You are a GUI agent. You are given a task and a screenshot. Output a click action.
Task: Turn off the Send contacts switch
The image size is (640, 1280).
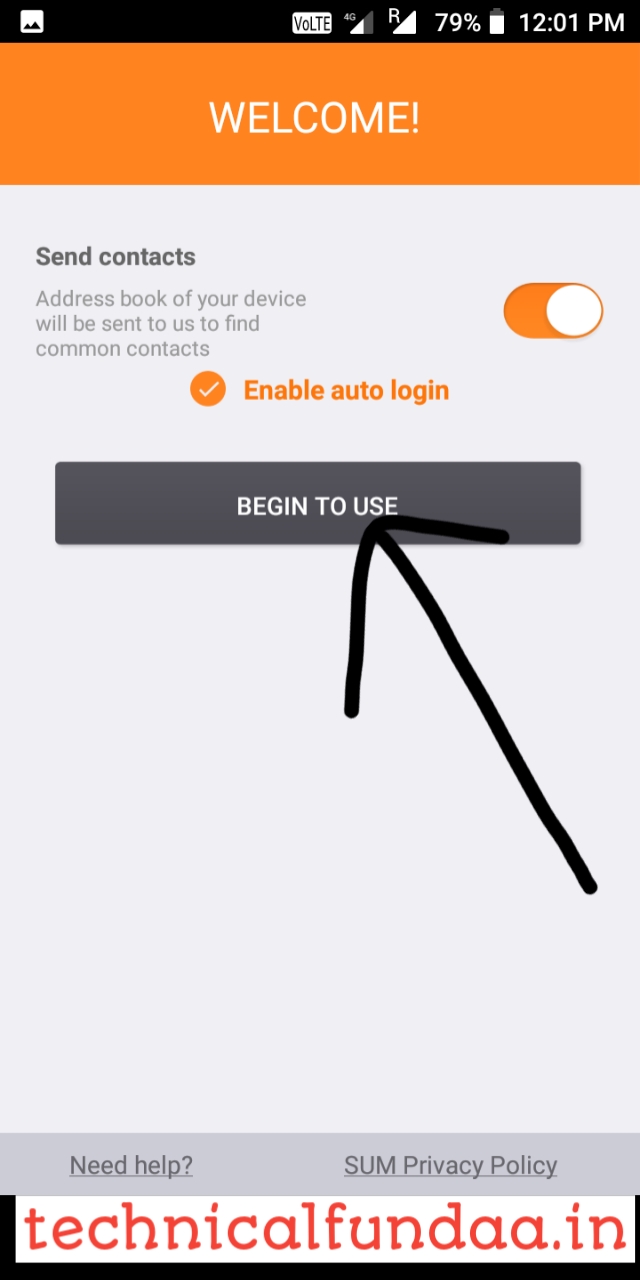(x=553, y=310)
